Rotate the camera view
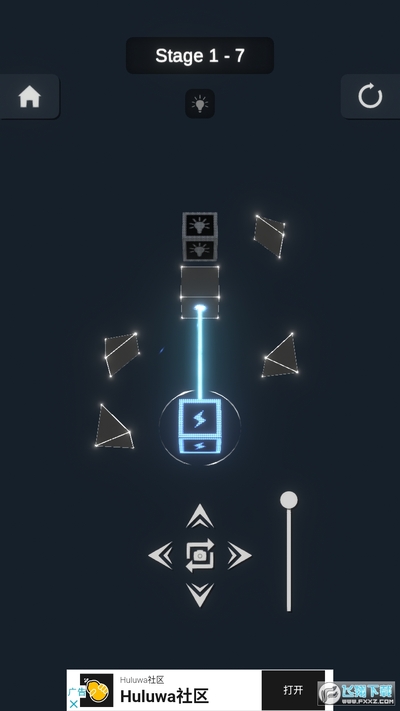The image size is (400, 711). (200, 555)
